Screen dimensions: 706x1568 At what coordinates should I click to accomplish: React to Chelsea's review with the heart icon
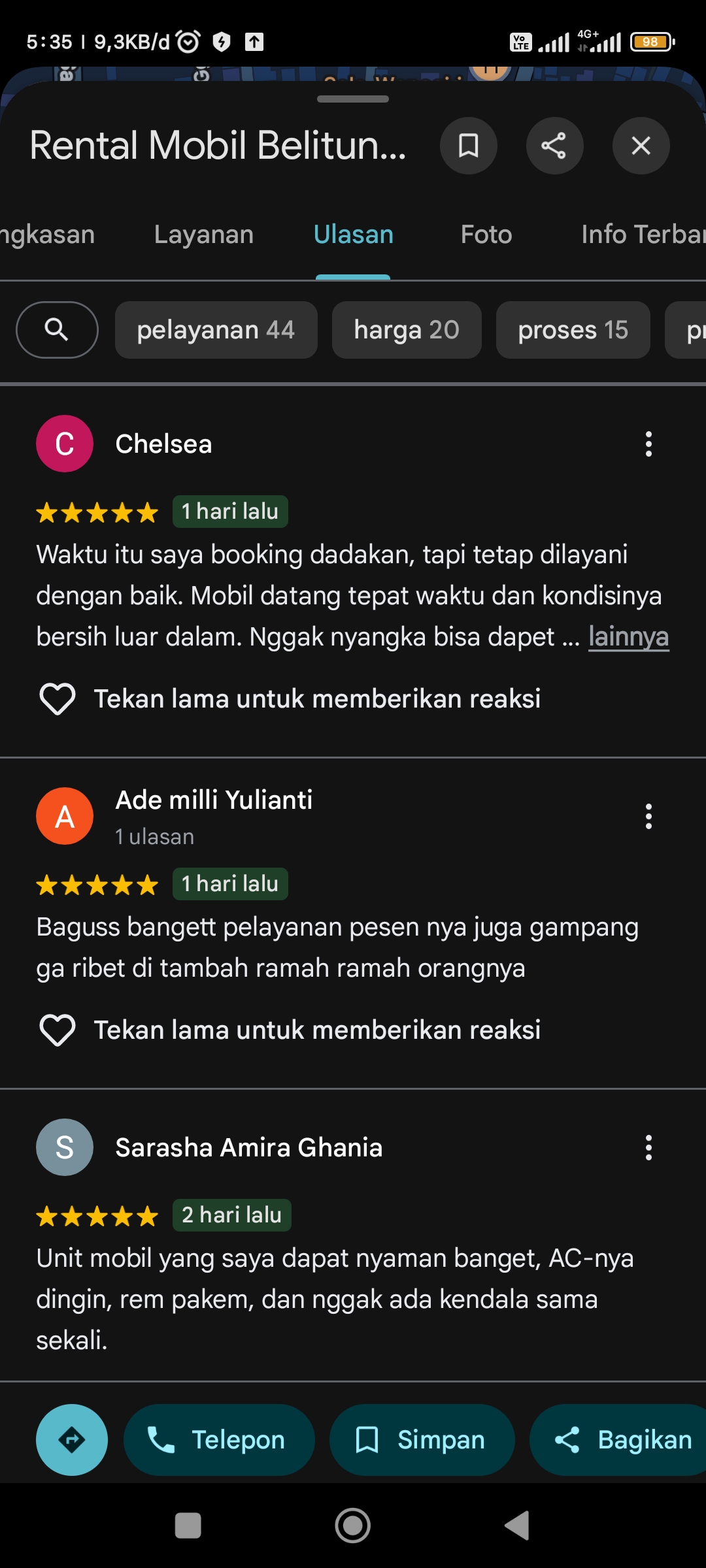(58, 699)
